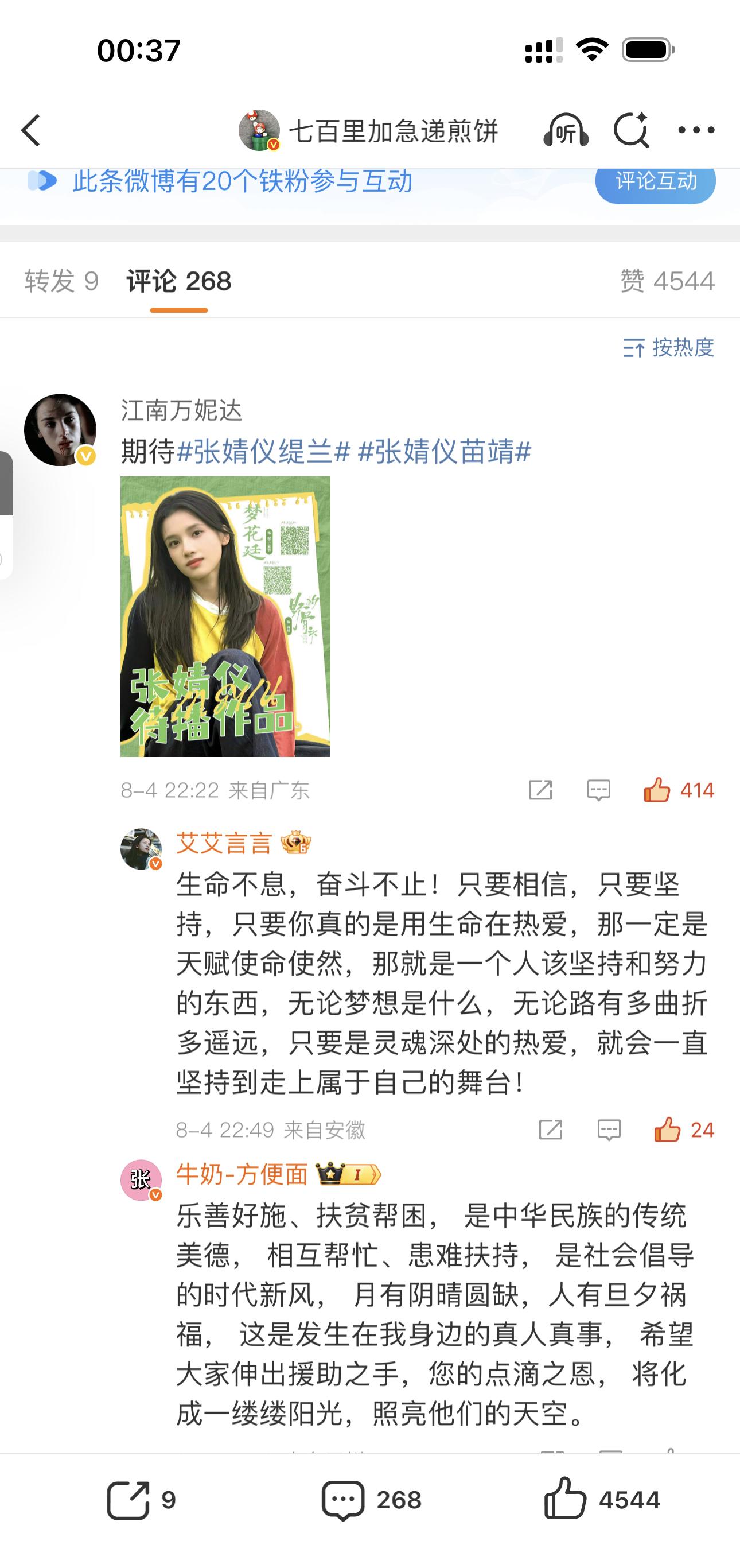Open the search icon in header
This screenshot has height=1568, width=740.
(x=630, y=130)
